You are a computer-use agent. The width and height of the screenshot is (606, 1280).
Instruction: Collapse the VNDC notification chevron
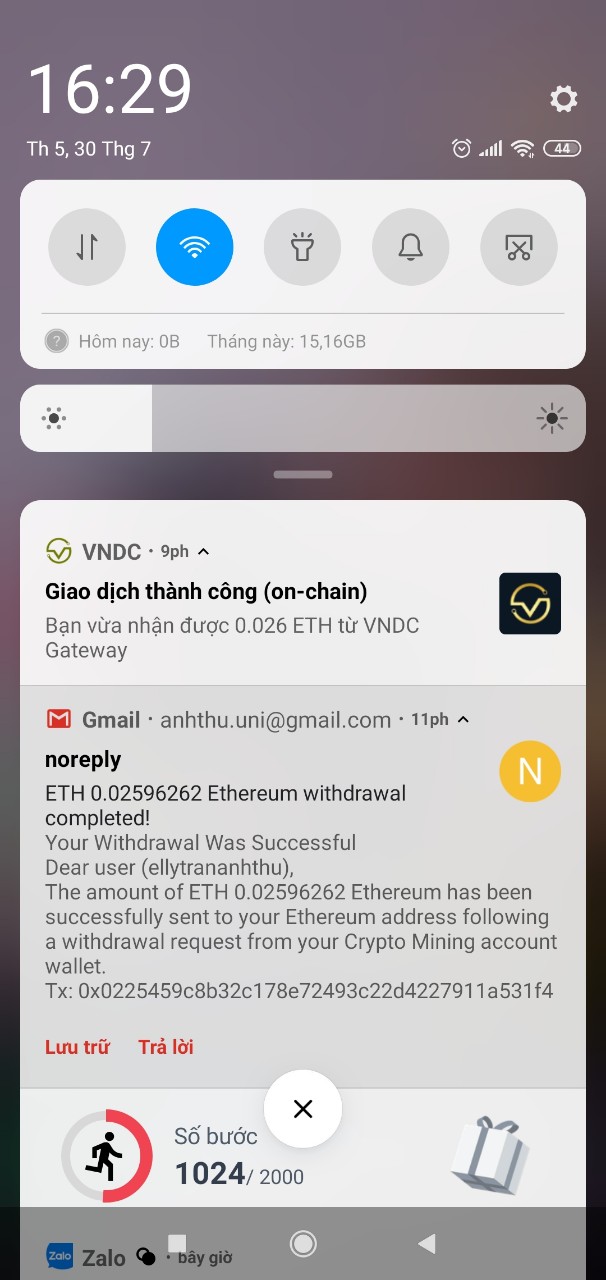point(204,551)
